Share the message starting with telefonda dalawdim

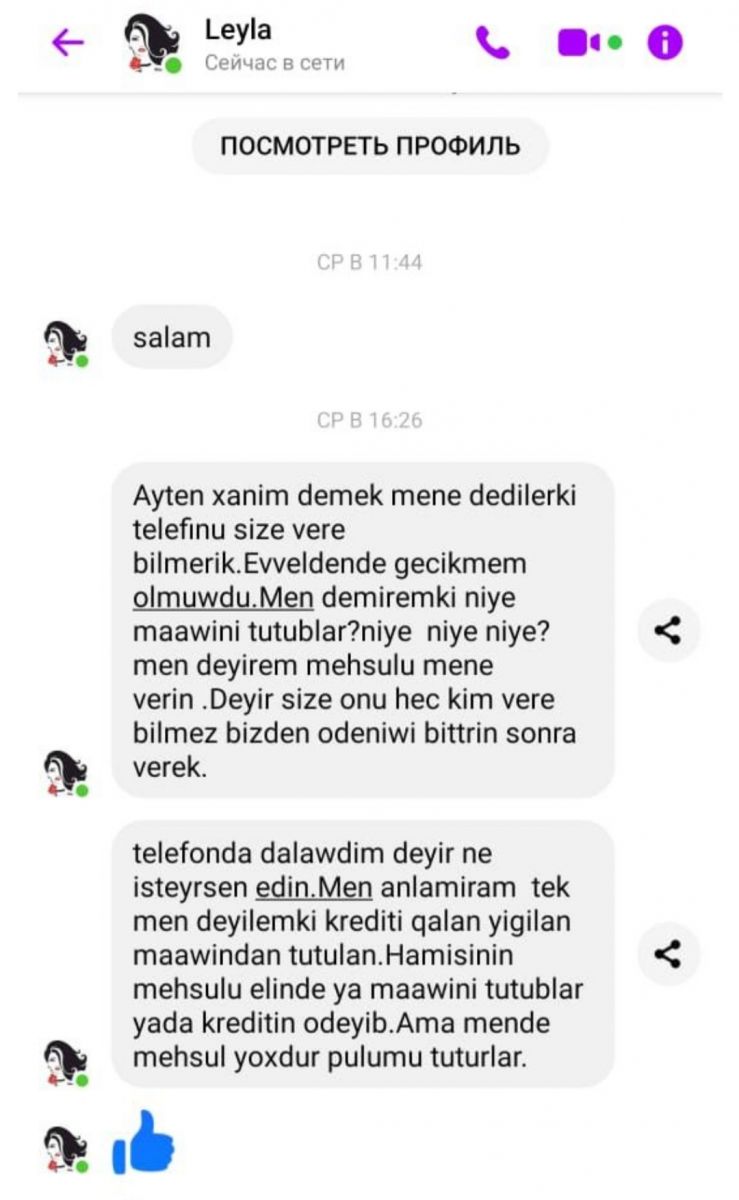[667, 954]
